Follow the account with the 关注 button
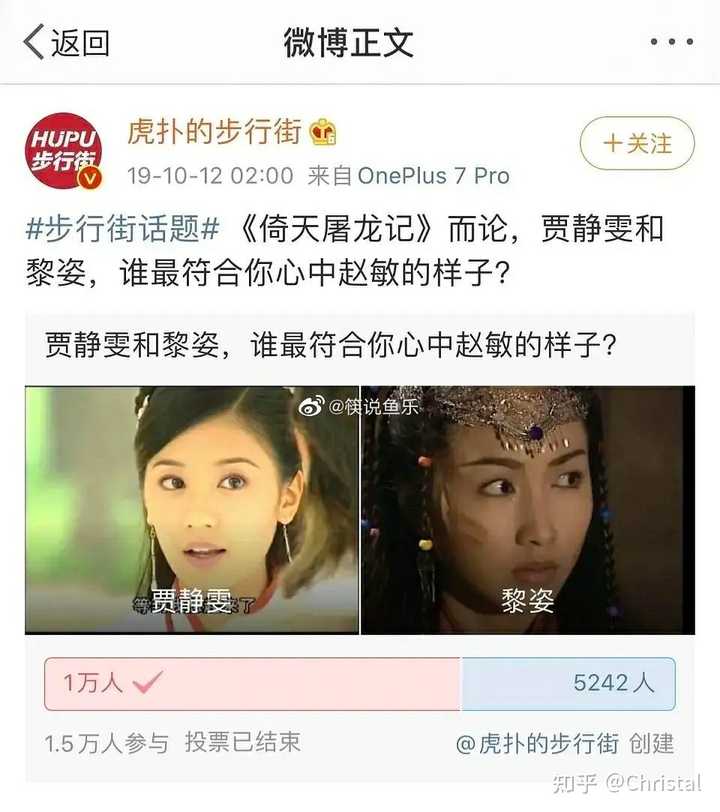The image size is (720, 812). pyautogui.click(x=637, y=145)
